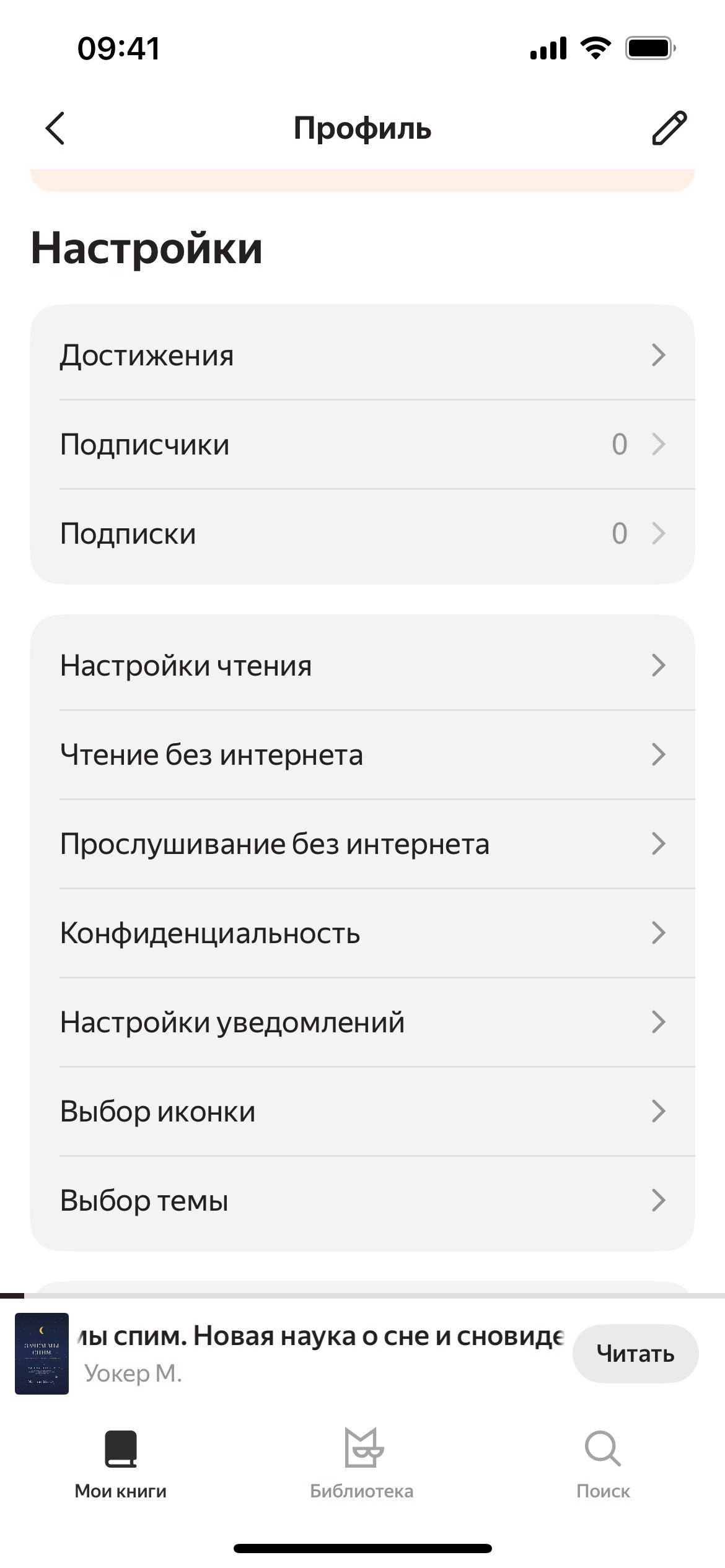Open the Достижения row
725x1568 pixels.
pyautogui.click(x=362, y=355)
